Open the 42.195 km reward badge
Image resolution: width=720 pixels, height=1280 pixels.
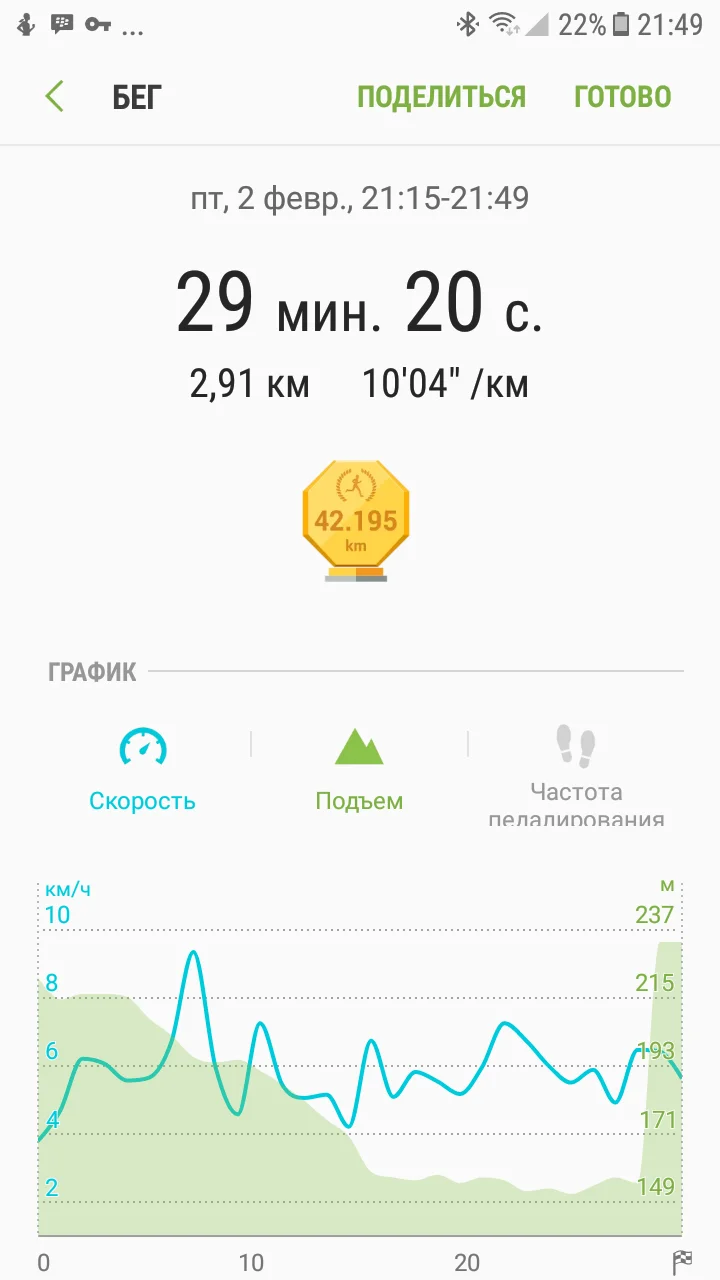356,520
